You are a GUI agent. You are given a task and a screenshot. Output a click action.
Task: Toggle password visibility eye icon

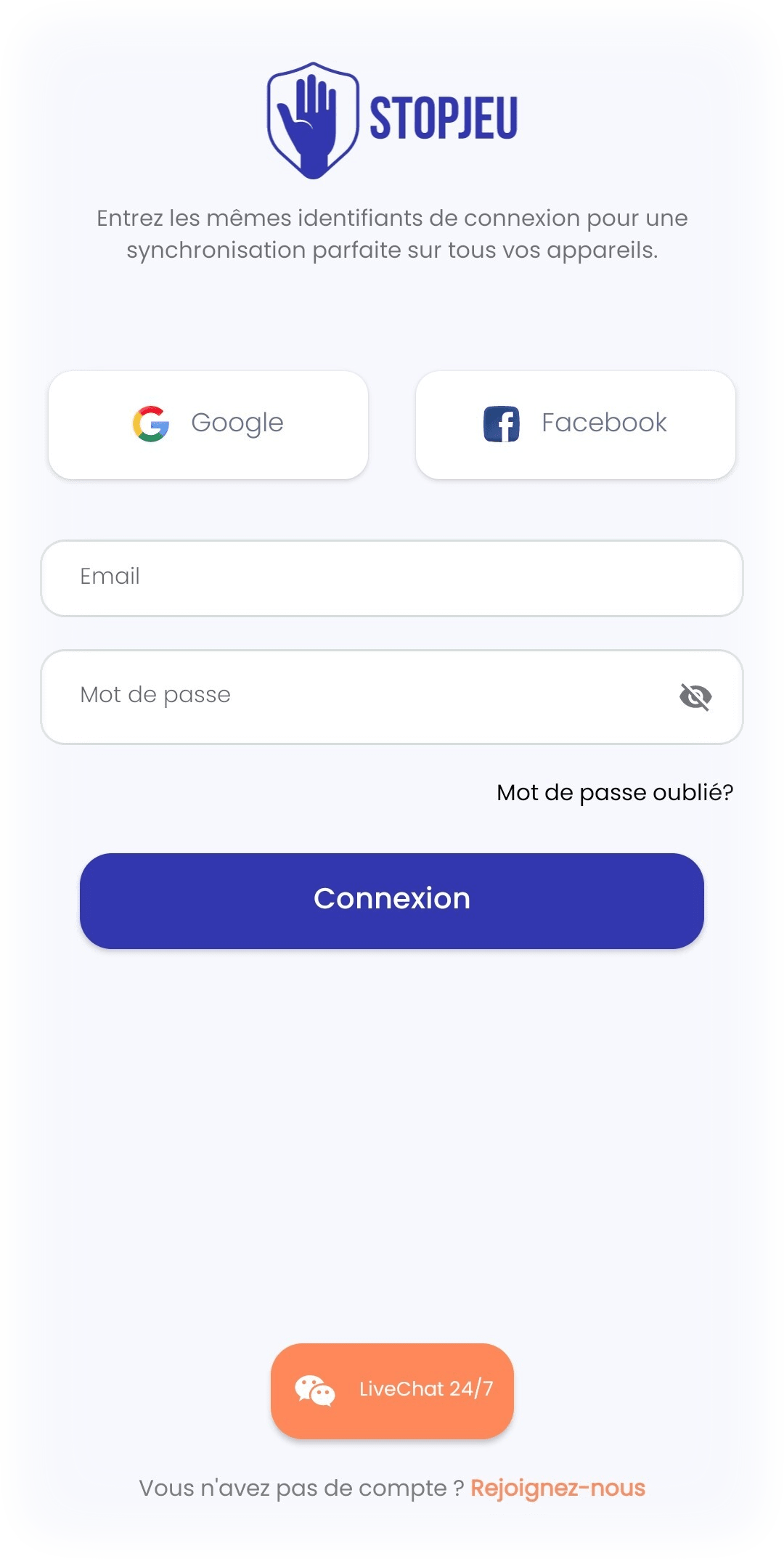(695, 697)
